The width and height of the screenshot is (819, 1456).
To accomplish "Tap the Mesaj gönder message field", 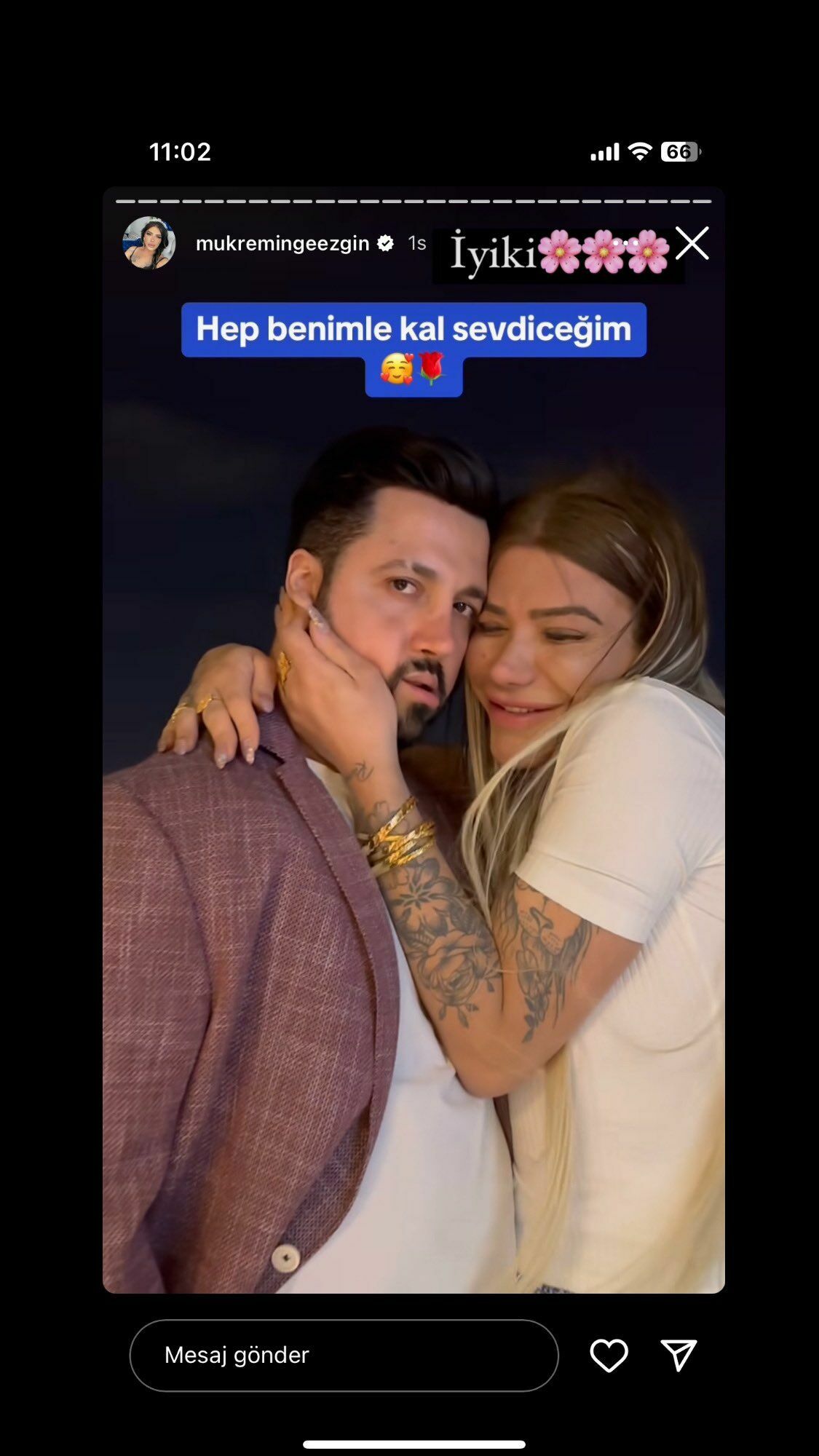I will (344, 1355).
